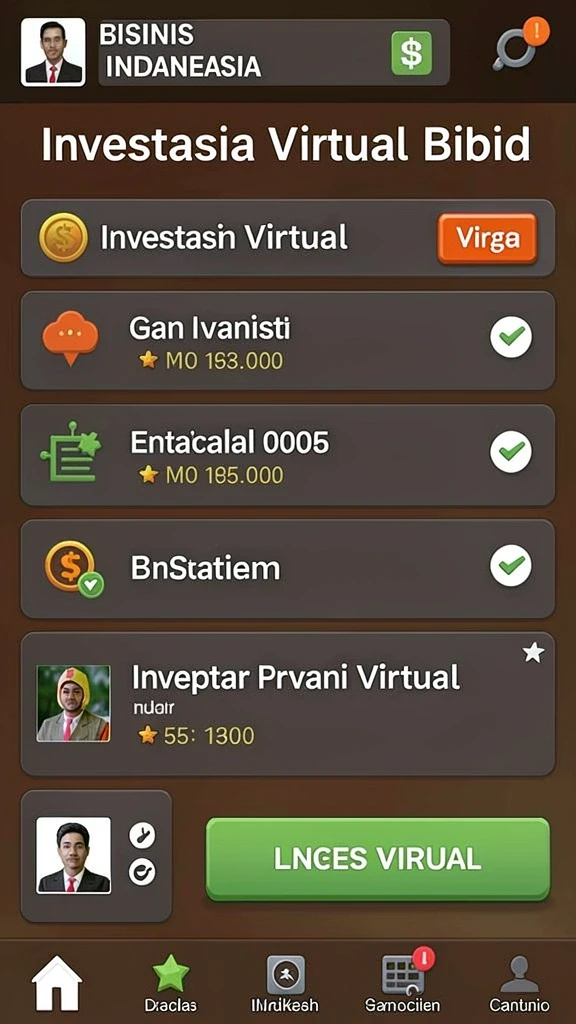Image resolution: width=576 pixels, height=1024 pixels.
Task: Toggle the Entacalal 0005 check mark
Action: click(511, 451)
